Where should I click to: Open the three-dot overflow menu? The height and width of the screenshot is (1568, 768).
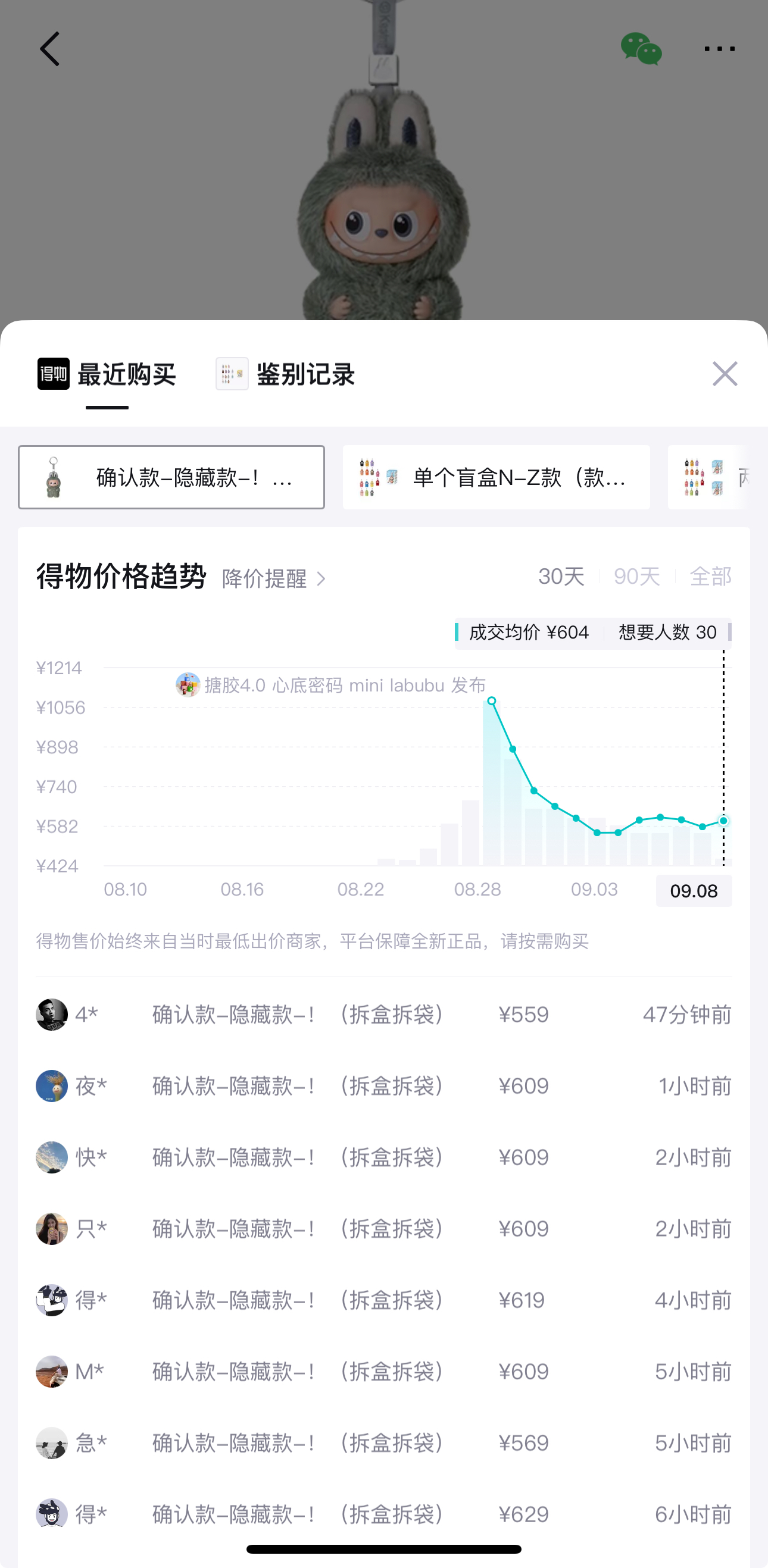pos(719,49)
